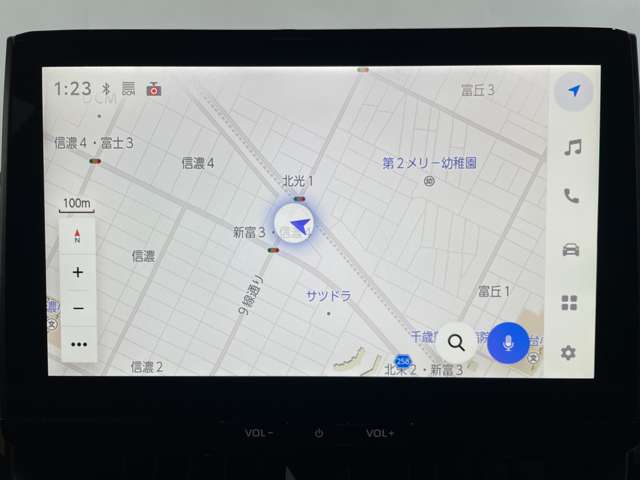640x480 pixels.
Task: Open the map options three-dot menu
Action: point(79,344)
